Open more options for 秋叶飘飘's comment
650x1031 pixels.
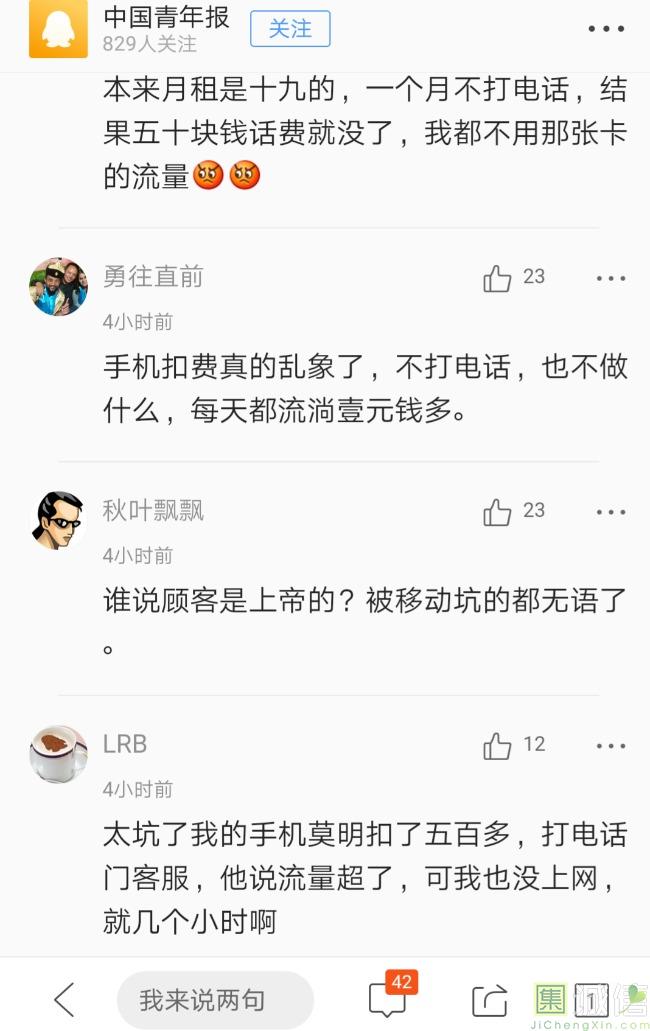(x=610, y=512)
